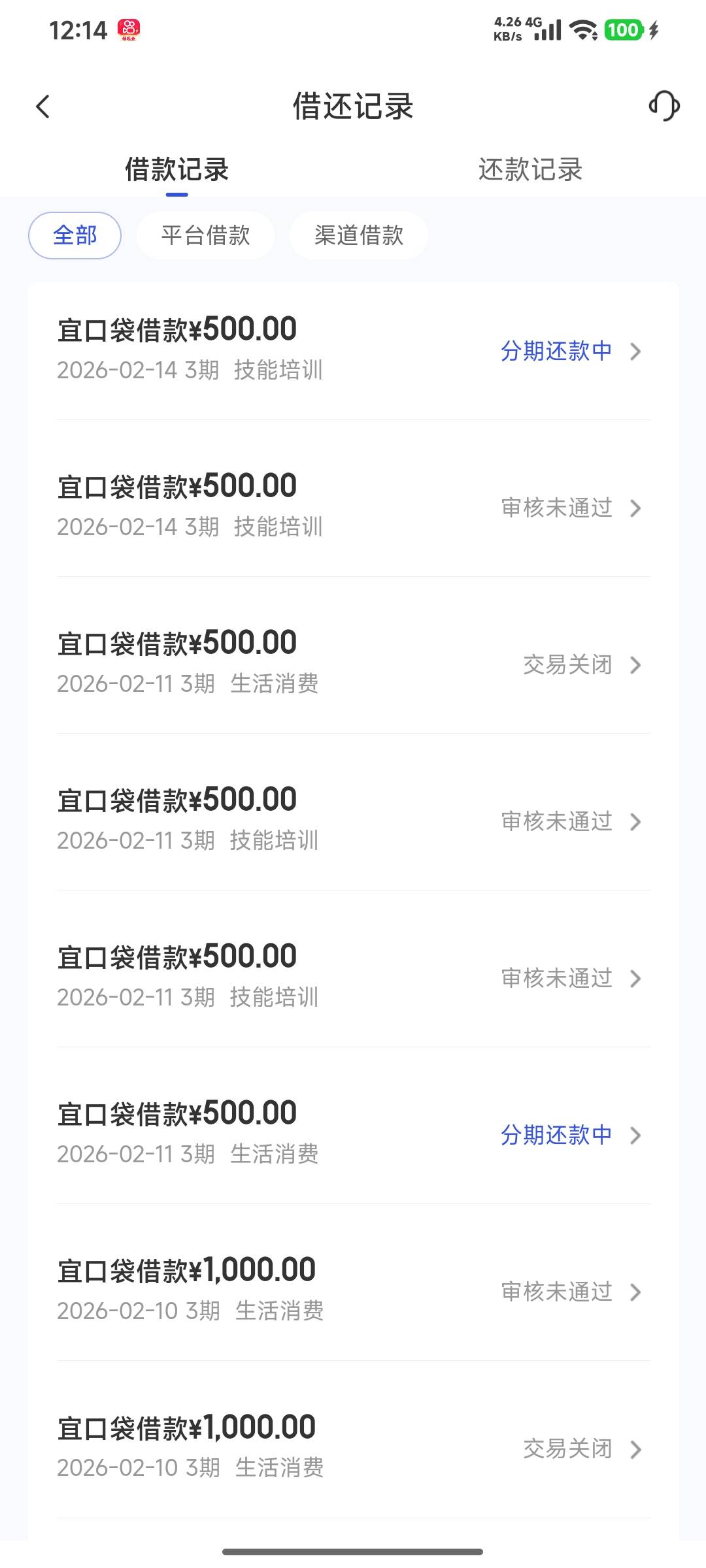Filter by 渠道借款

pyautogui.click(x=359, y=235)
